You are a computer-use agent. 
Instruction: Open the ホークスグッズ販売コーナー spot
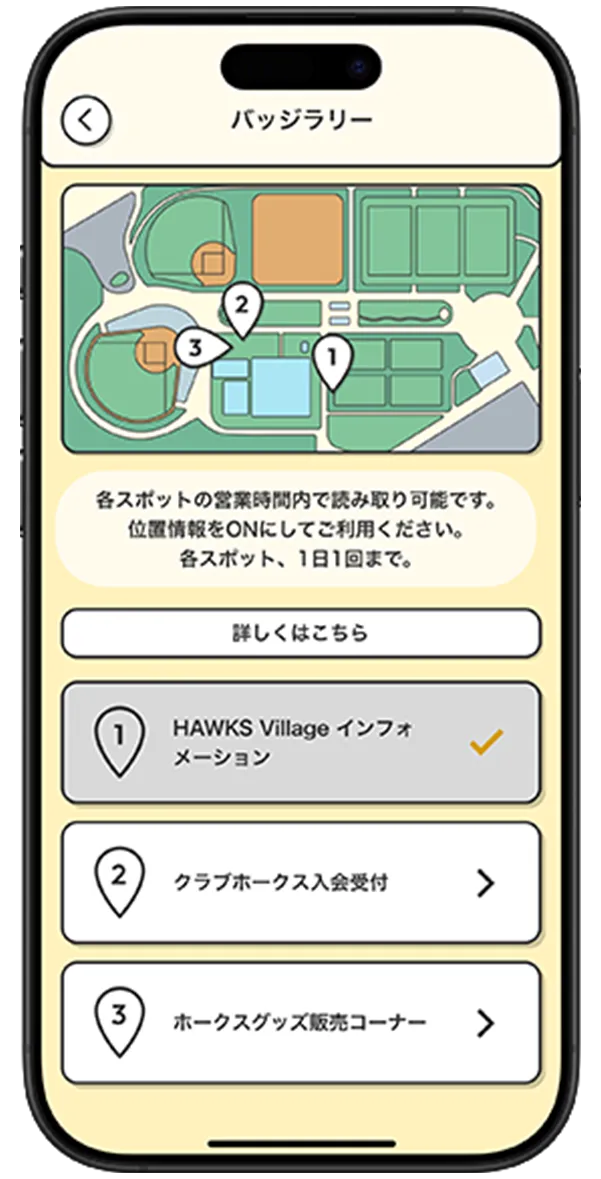(x=301, y=1022)
